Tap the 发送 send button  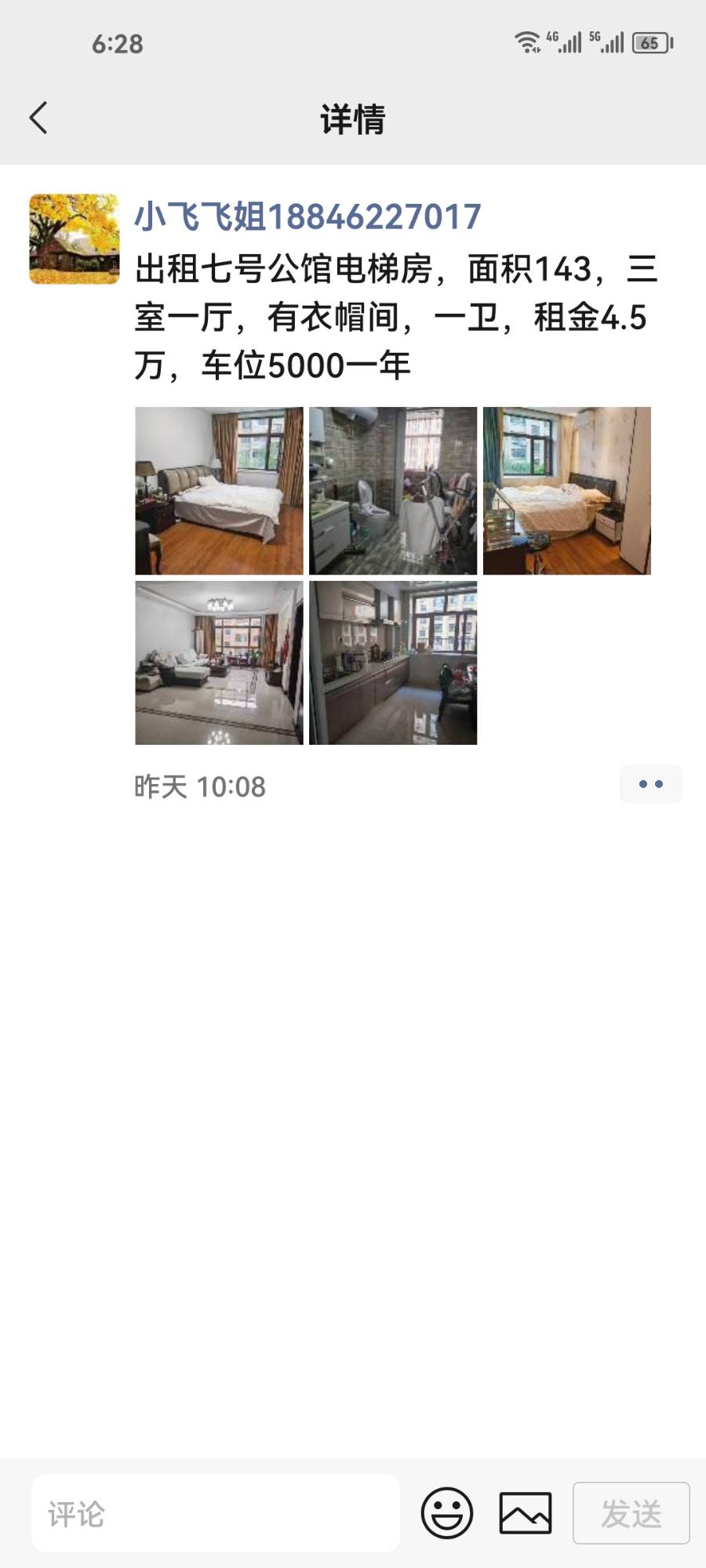631,1513
